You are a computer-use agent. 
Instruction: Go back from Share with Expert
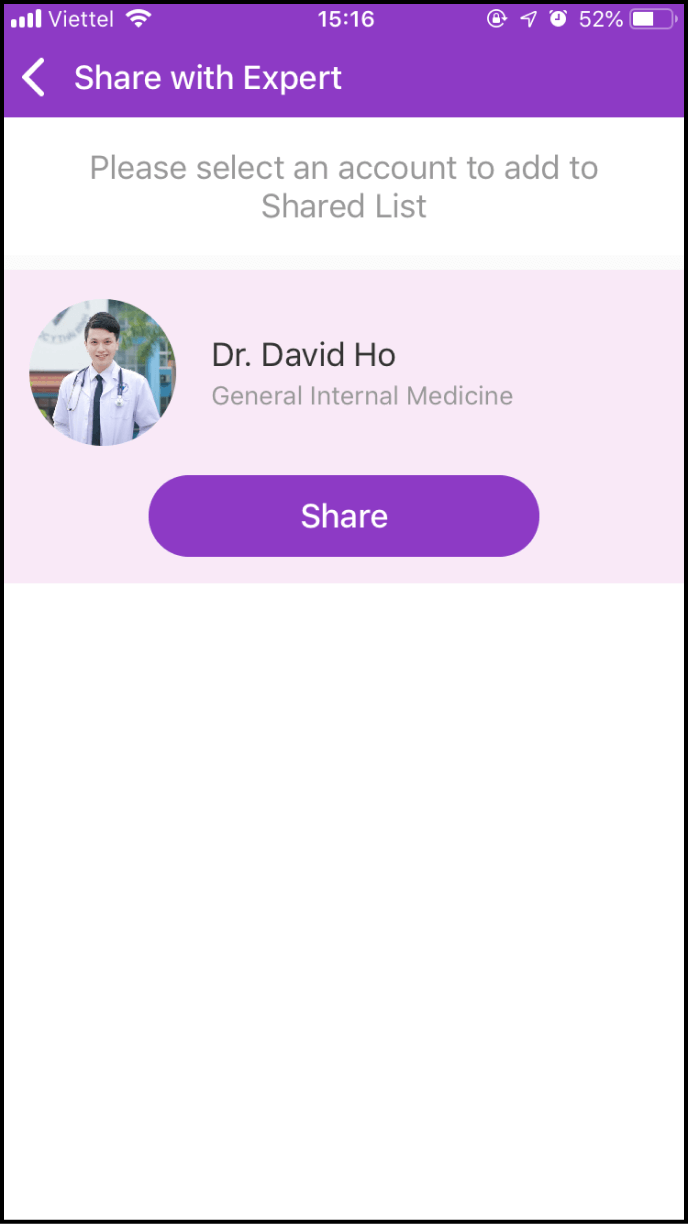pos(34,78)
